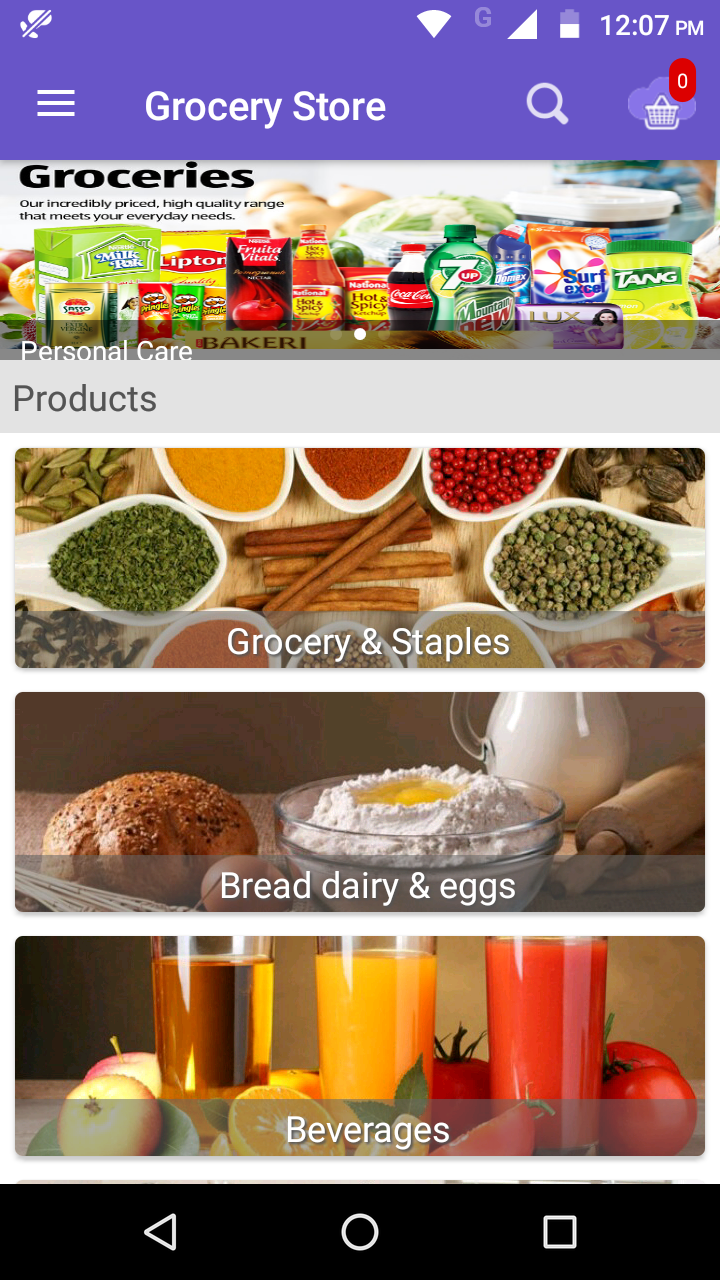Tap the Android back navigation icon
720x1280 pixels.
click(161, 1232)
